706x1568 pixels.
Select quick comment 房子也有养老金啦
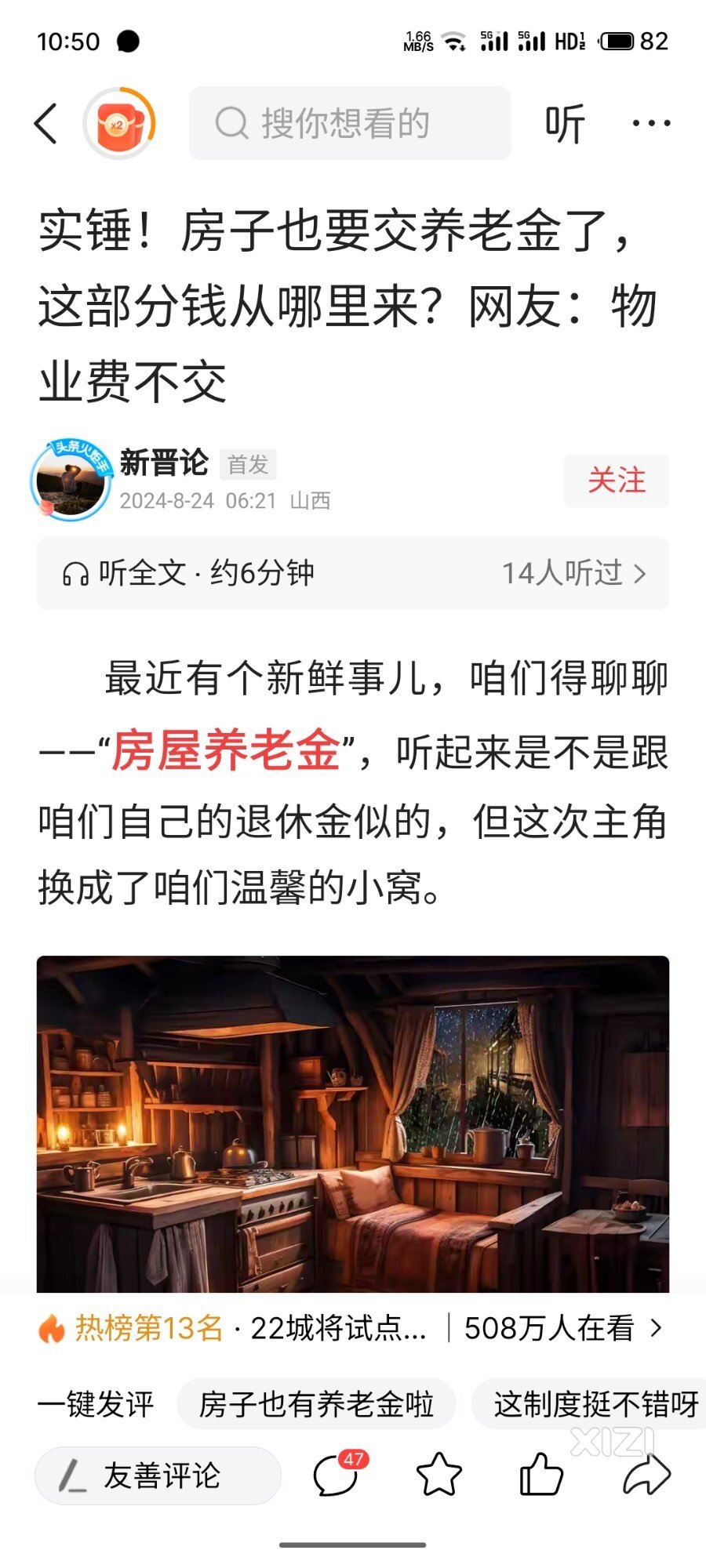(316, 1404)
